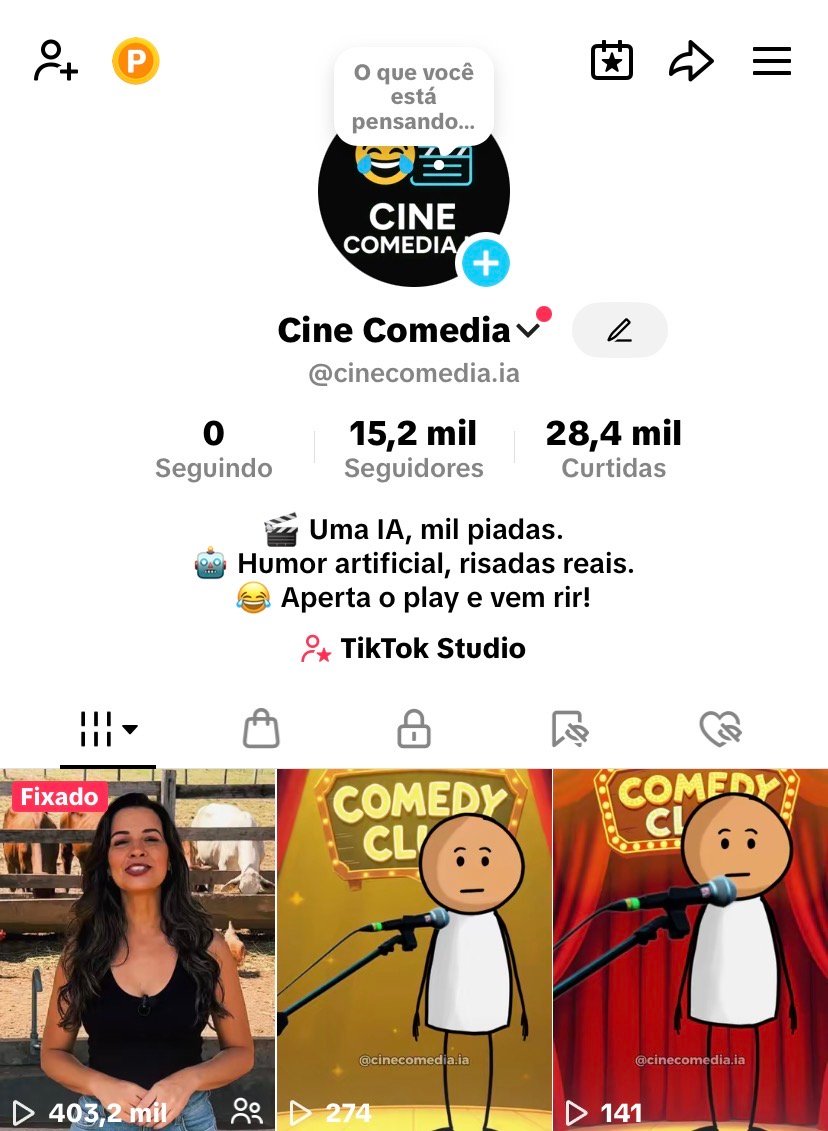Image resolution: width=828 pixels, height=1131 pixels.
Task: Switch to the shop bag tab
Action: click(x=261, y=730)
